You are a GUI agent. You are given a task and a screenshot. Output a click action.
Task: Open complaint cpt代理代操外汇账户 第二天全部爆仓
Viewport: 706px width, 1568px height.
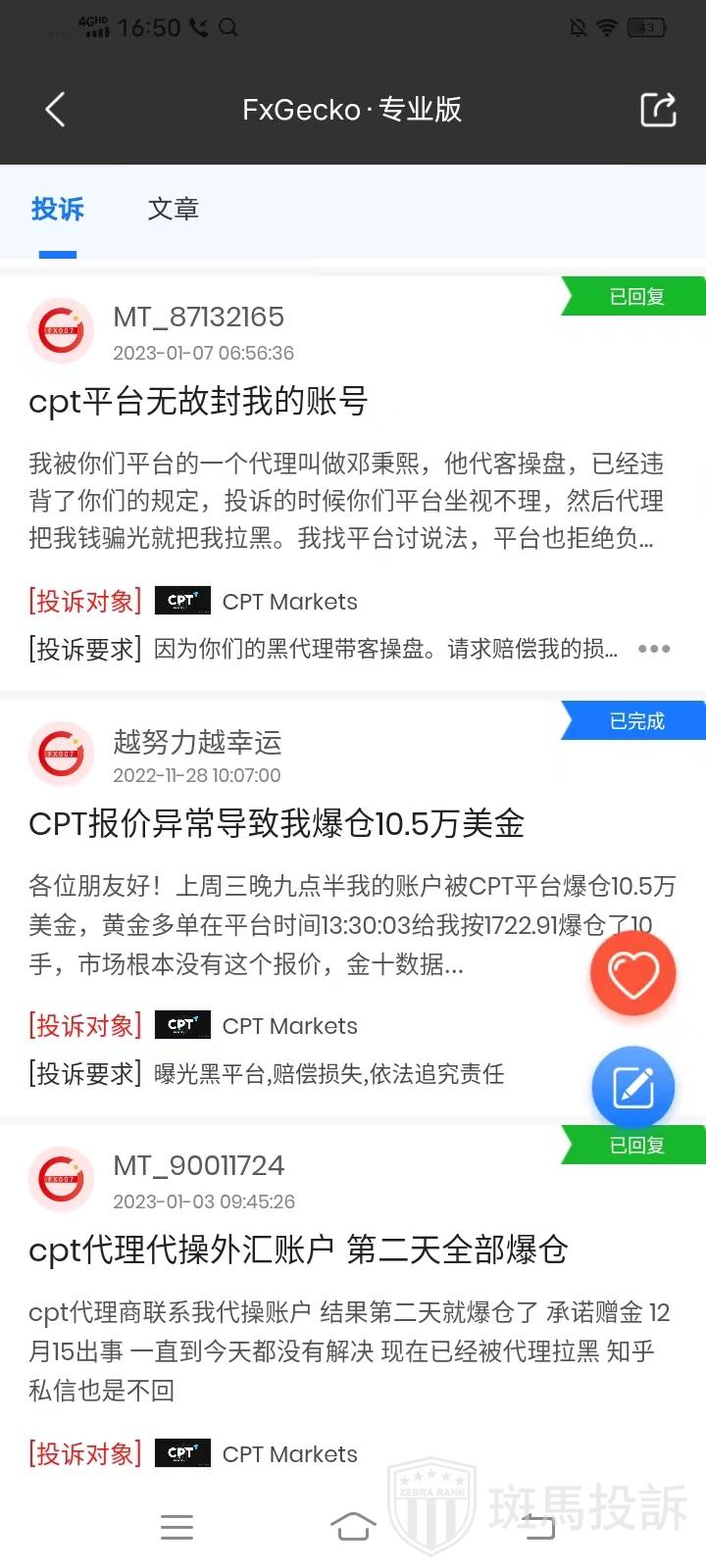click(298, 1249)
